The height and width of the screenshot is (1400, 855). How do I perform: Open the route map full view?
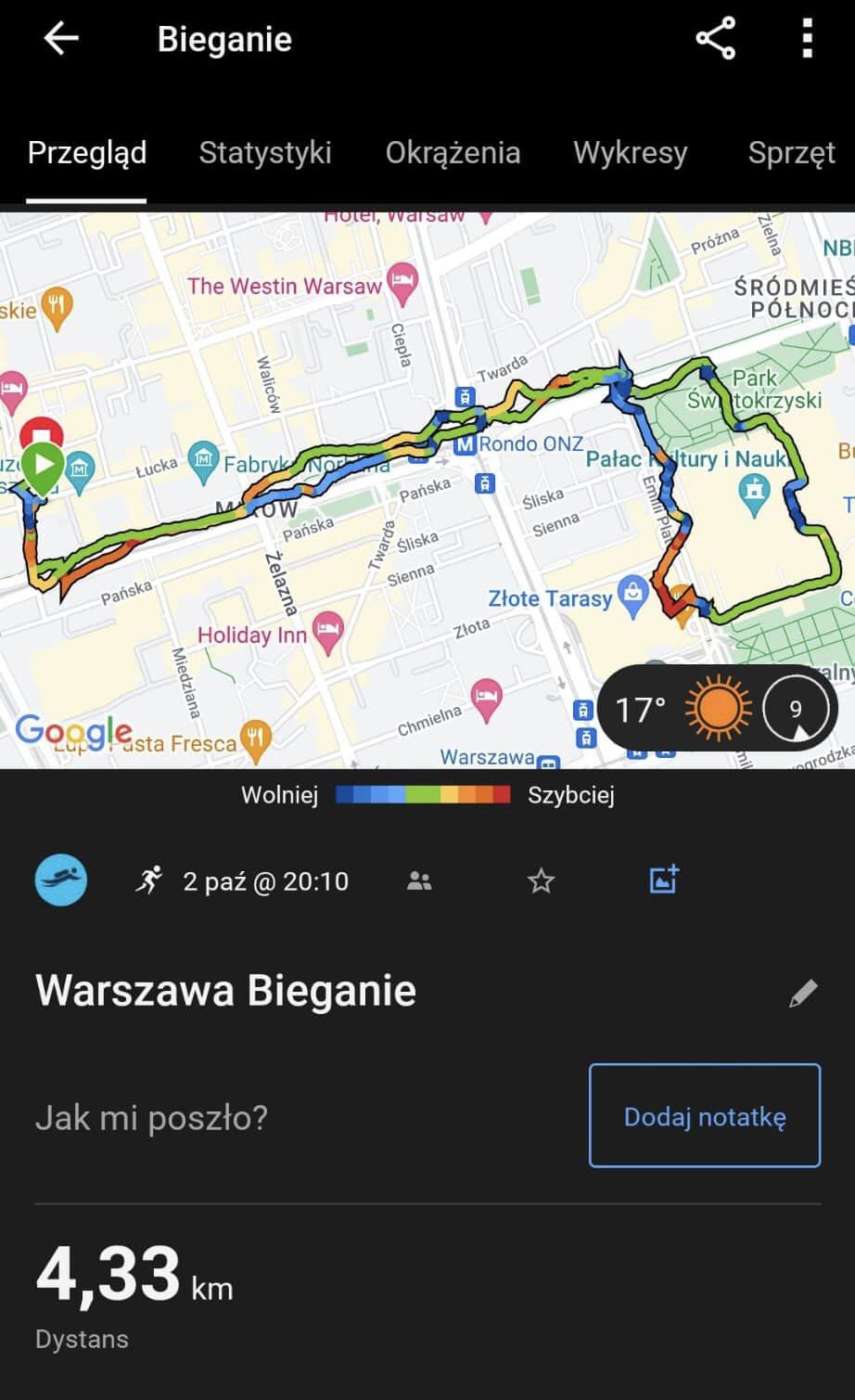pyautogui.click(x=427, y=490)
